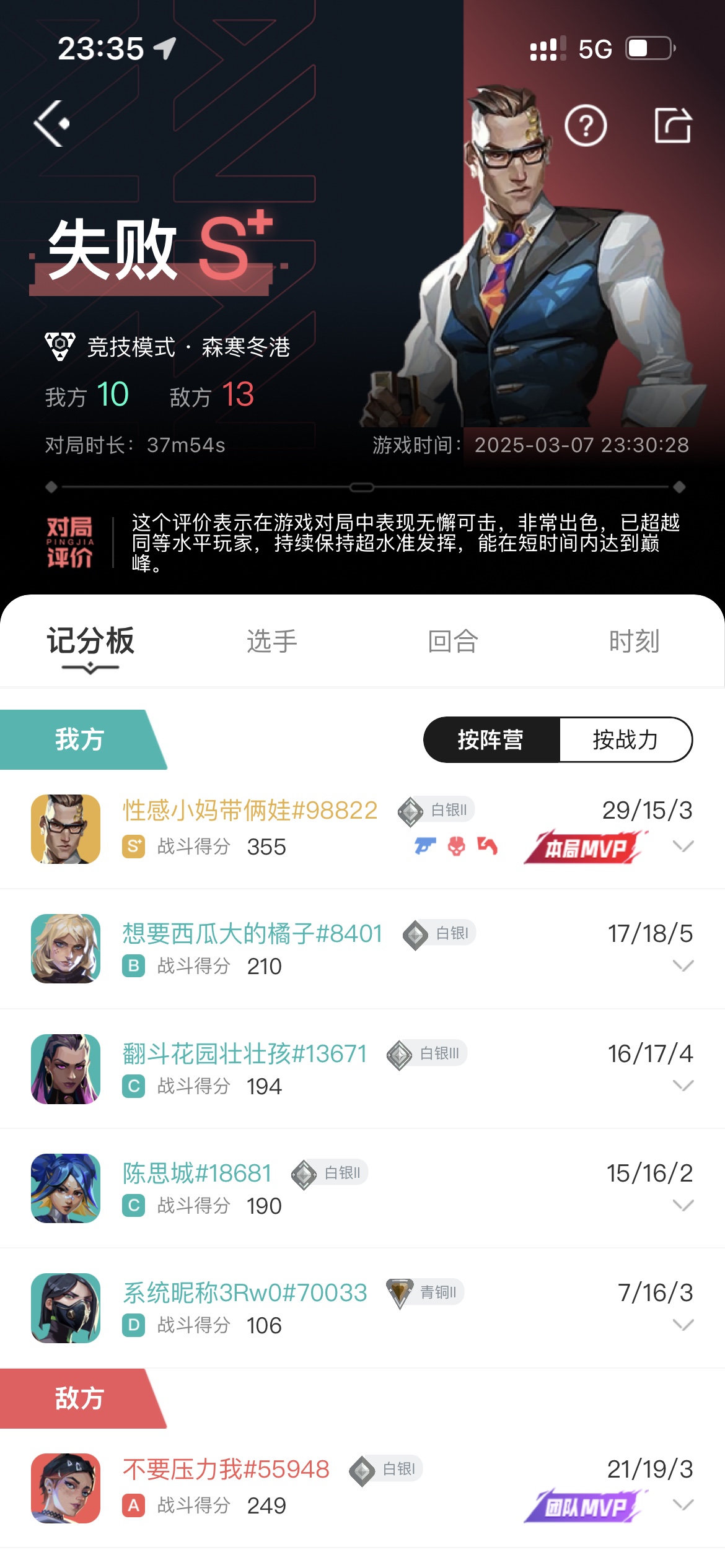Open player profile 陈思城#18681
The image size is (725, 1568).
[x=198, y=1173]
